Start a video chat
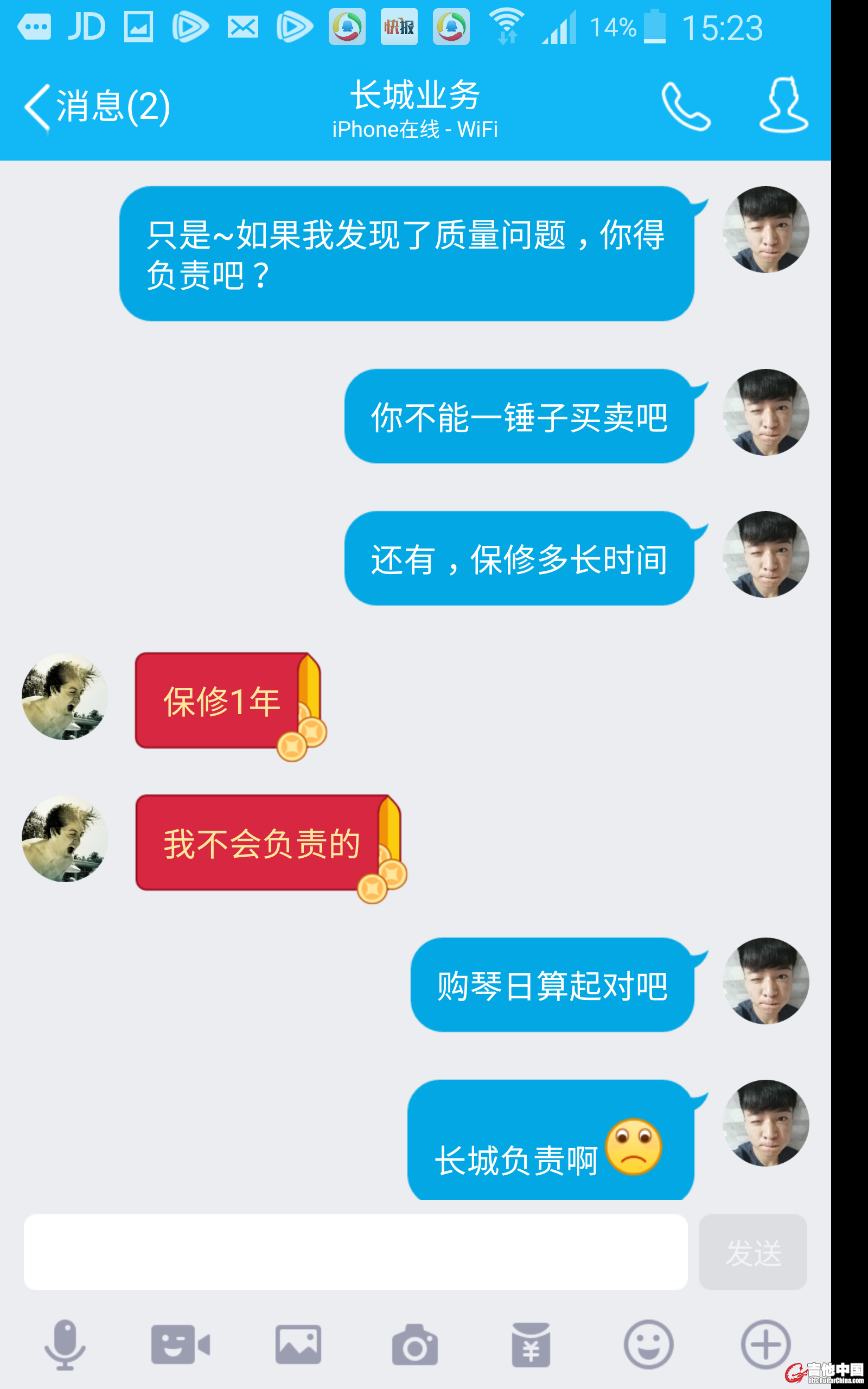This screenshot has height=1389, width=868. 180,1344
